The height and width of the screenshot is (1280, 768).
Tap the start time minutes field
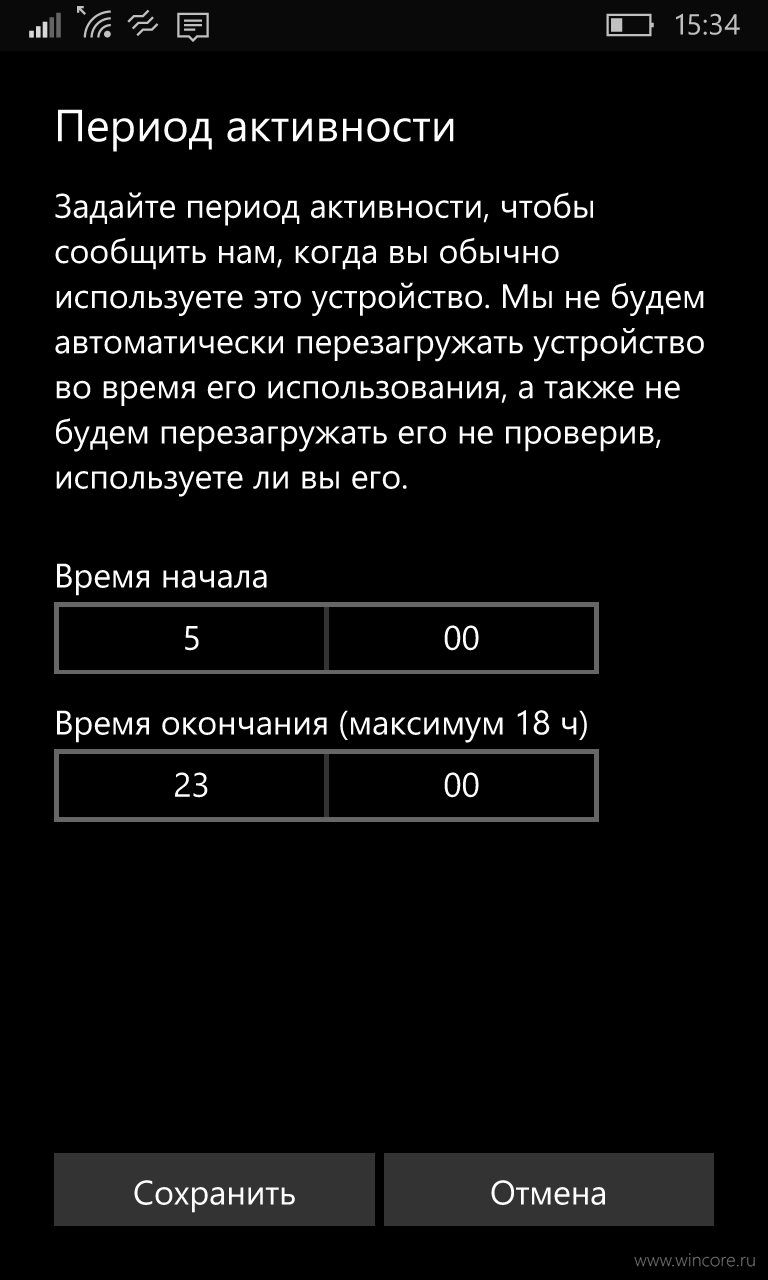[x=462, y=638]
